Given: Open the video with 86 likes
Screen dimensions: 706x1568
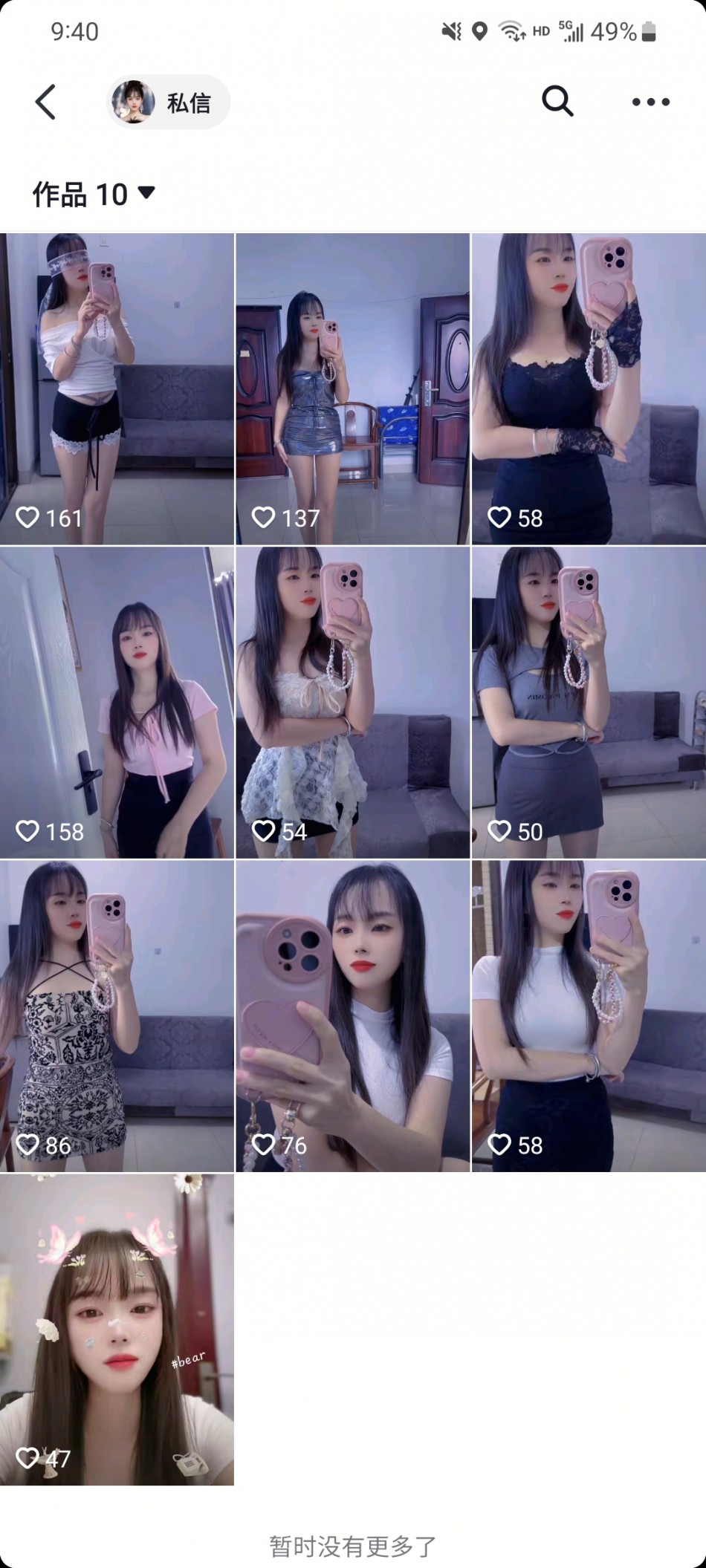Looking at the screenshot, I should pos(117,1015).
